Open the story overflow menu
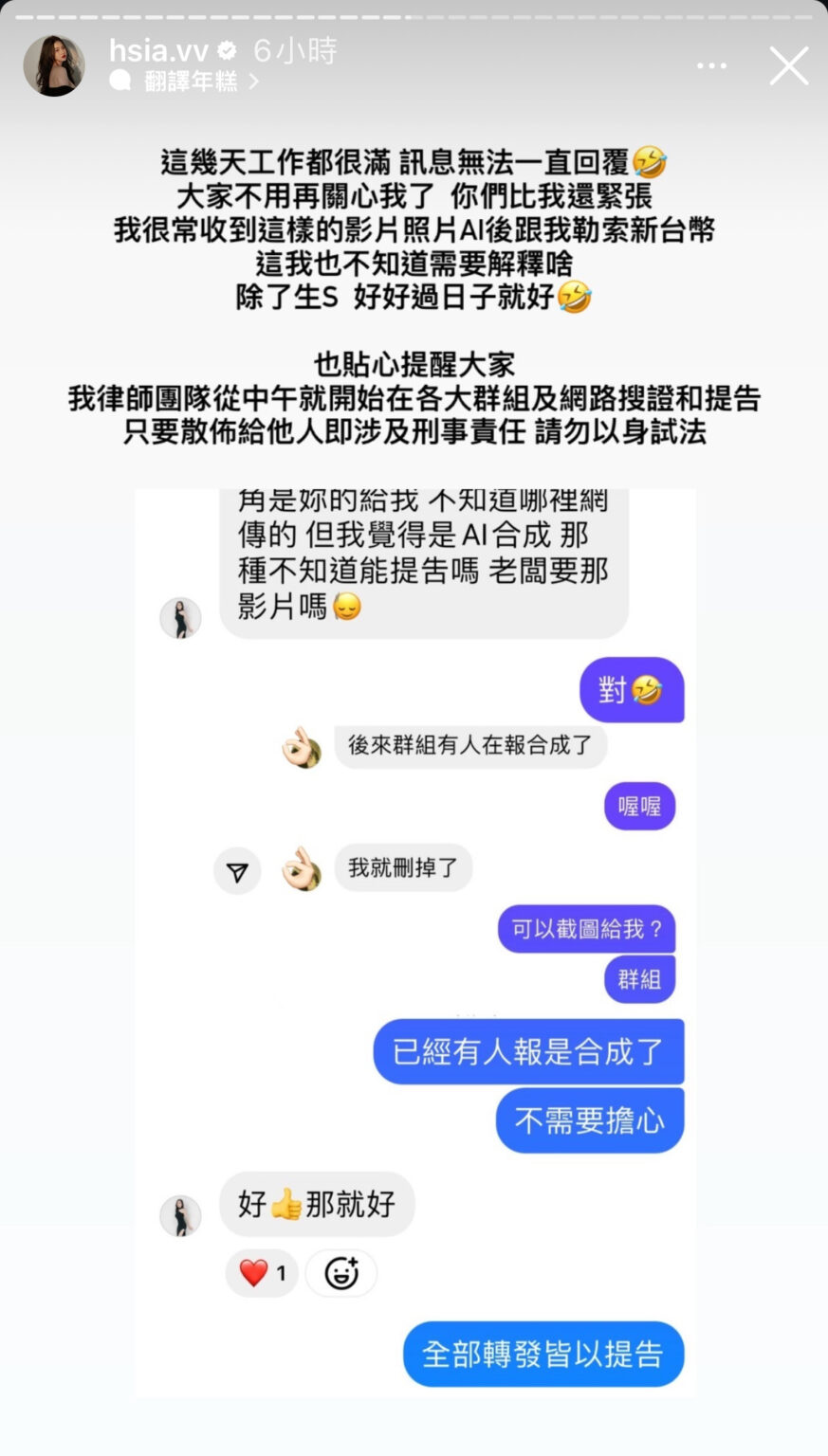The width and height of the screenshot is (828, 1456). (711, 66)
